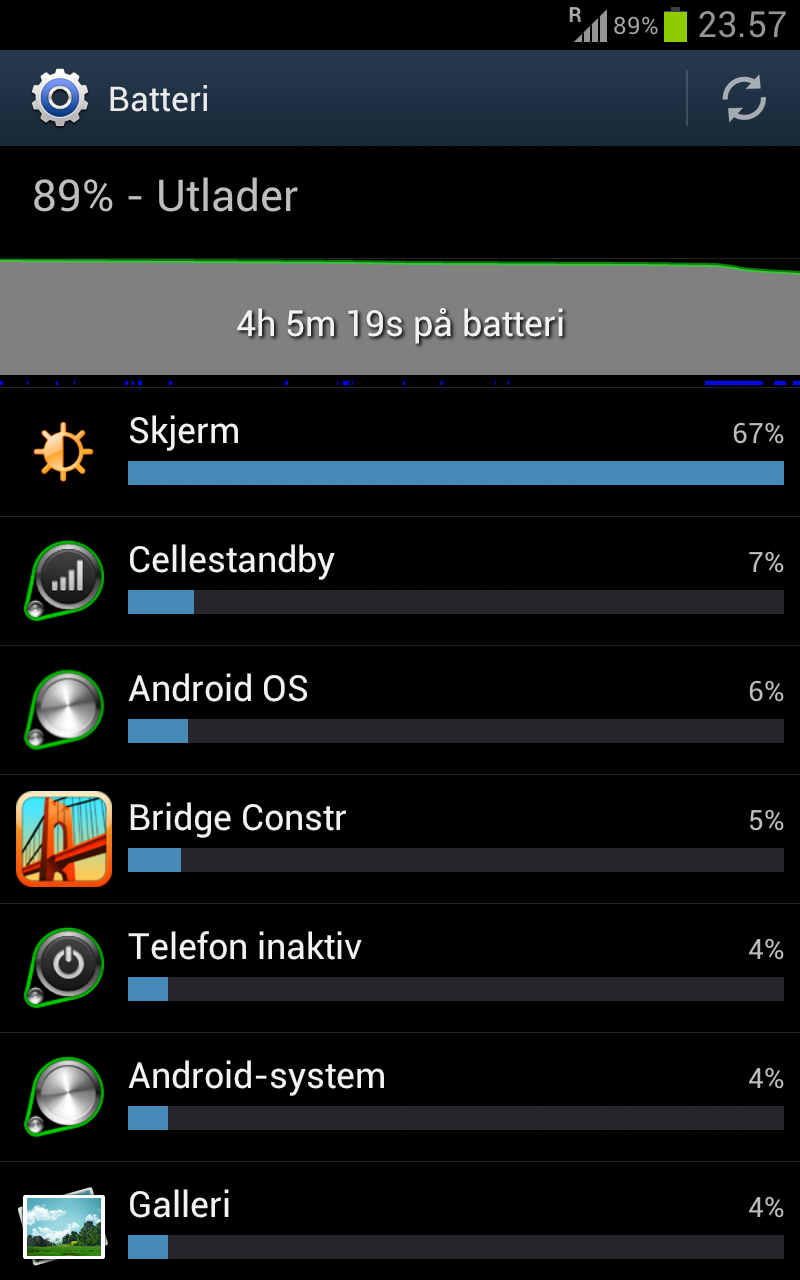Image resolution: width=800 pixels, height=1280 pixels.
Task: Go back via the Batteri settings icon
Action: click(60, 99)
